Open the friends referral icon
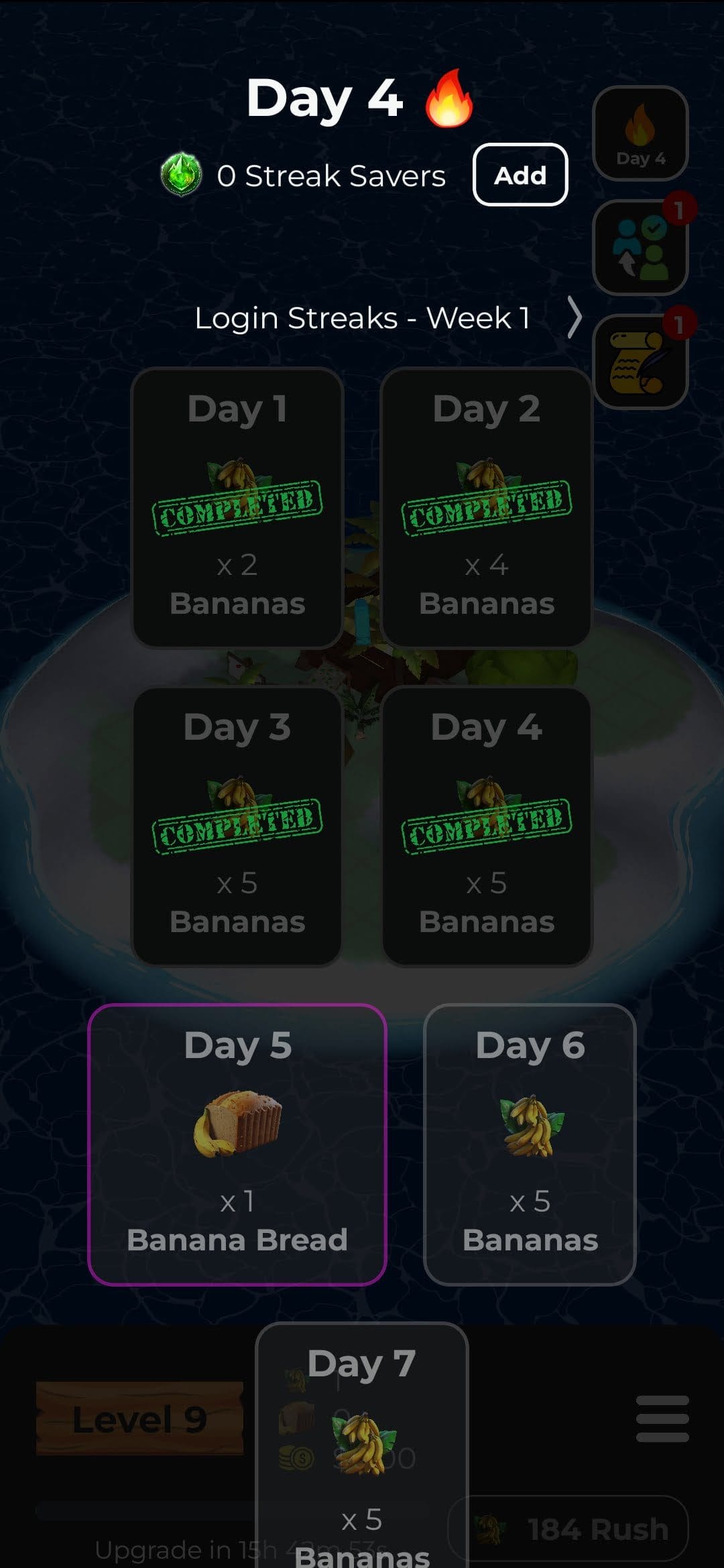The height and width of the screenshot is (1568, 724). coord(640,248)
